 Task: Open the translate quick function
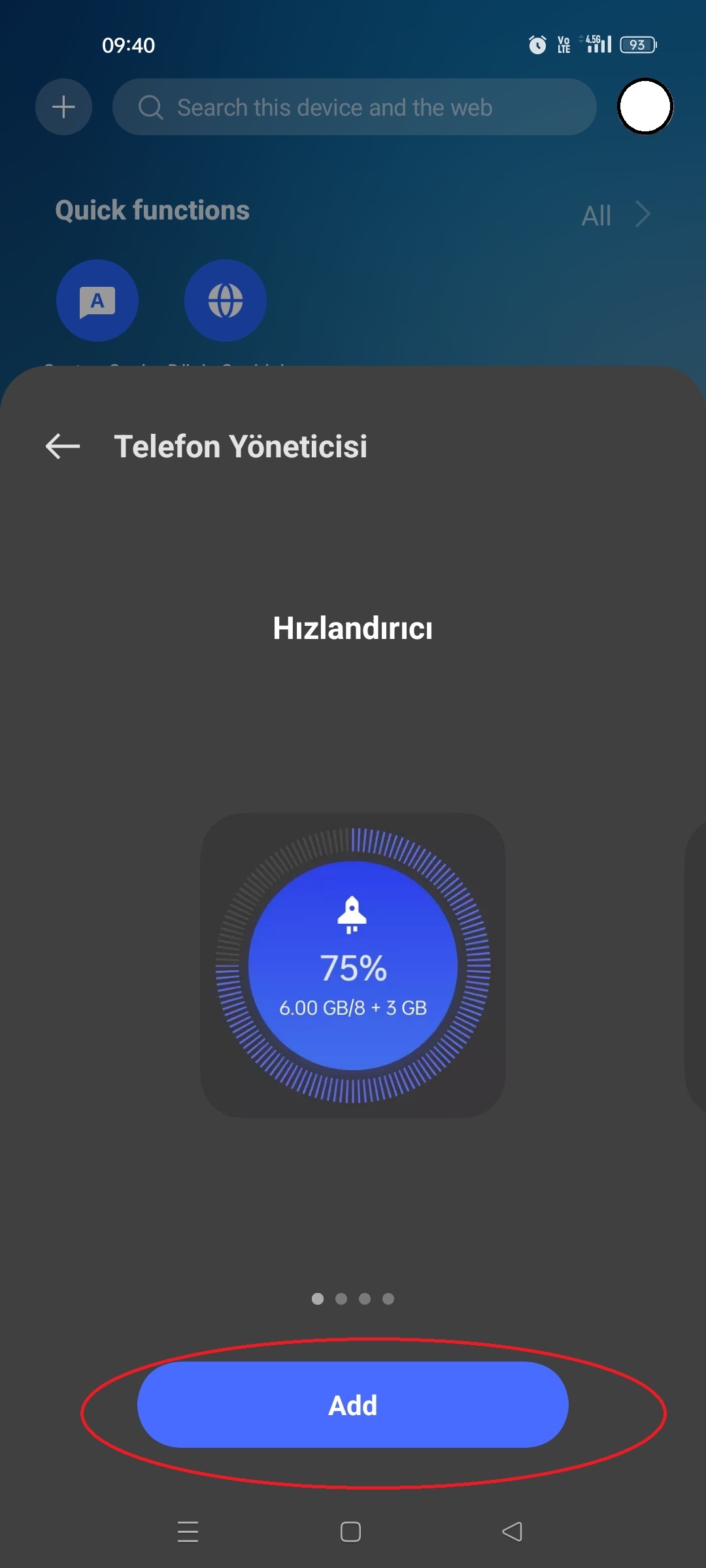(x=97, y=301)
